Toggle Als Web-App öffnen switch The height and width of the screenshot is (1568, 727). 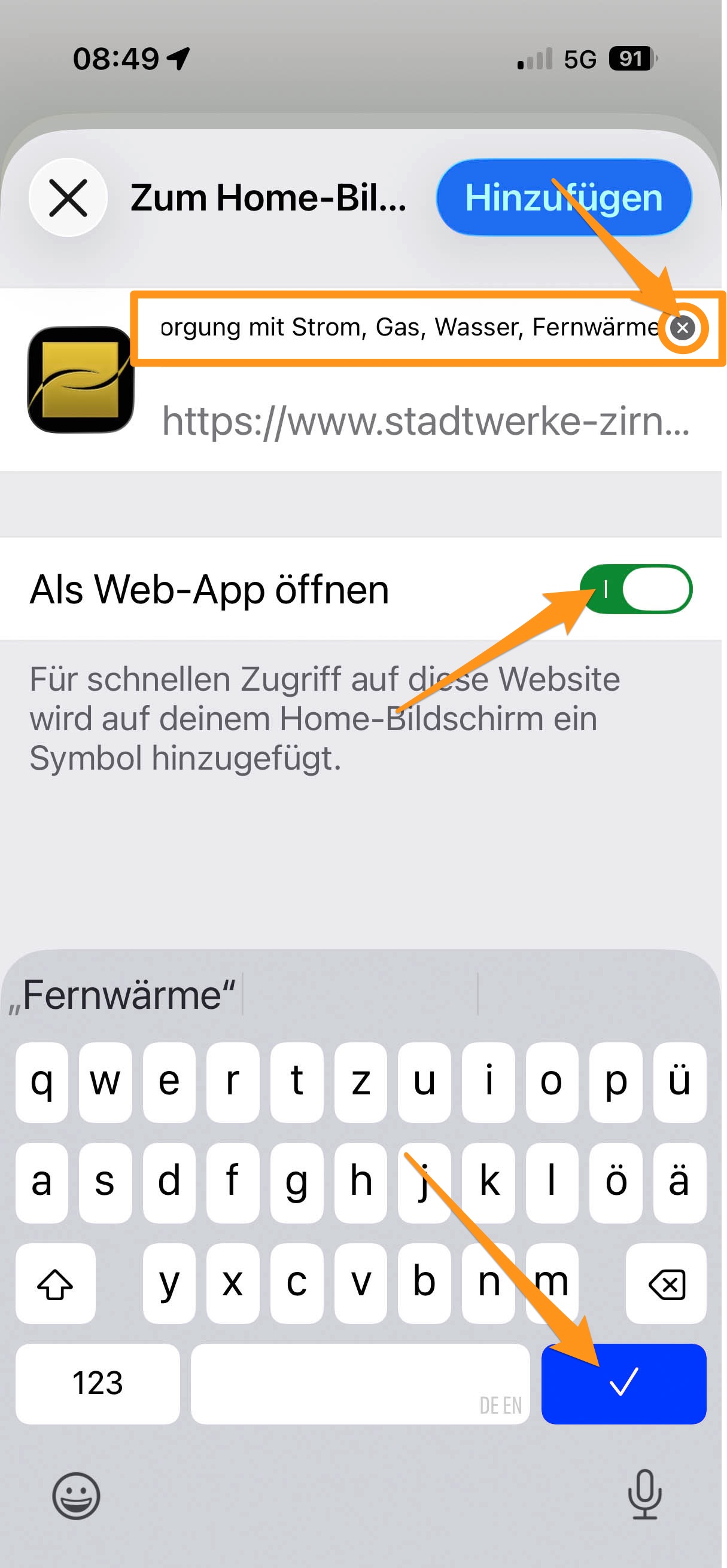tap(636, 589)
